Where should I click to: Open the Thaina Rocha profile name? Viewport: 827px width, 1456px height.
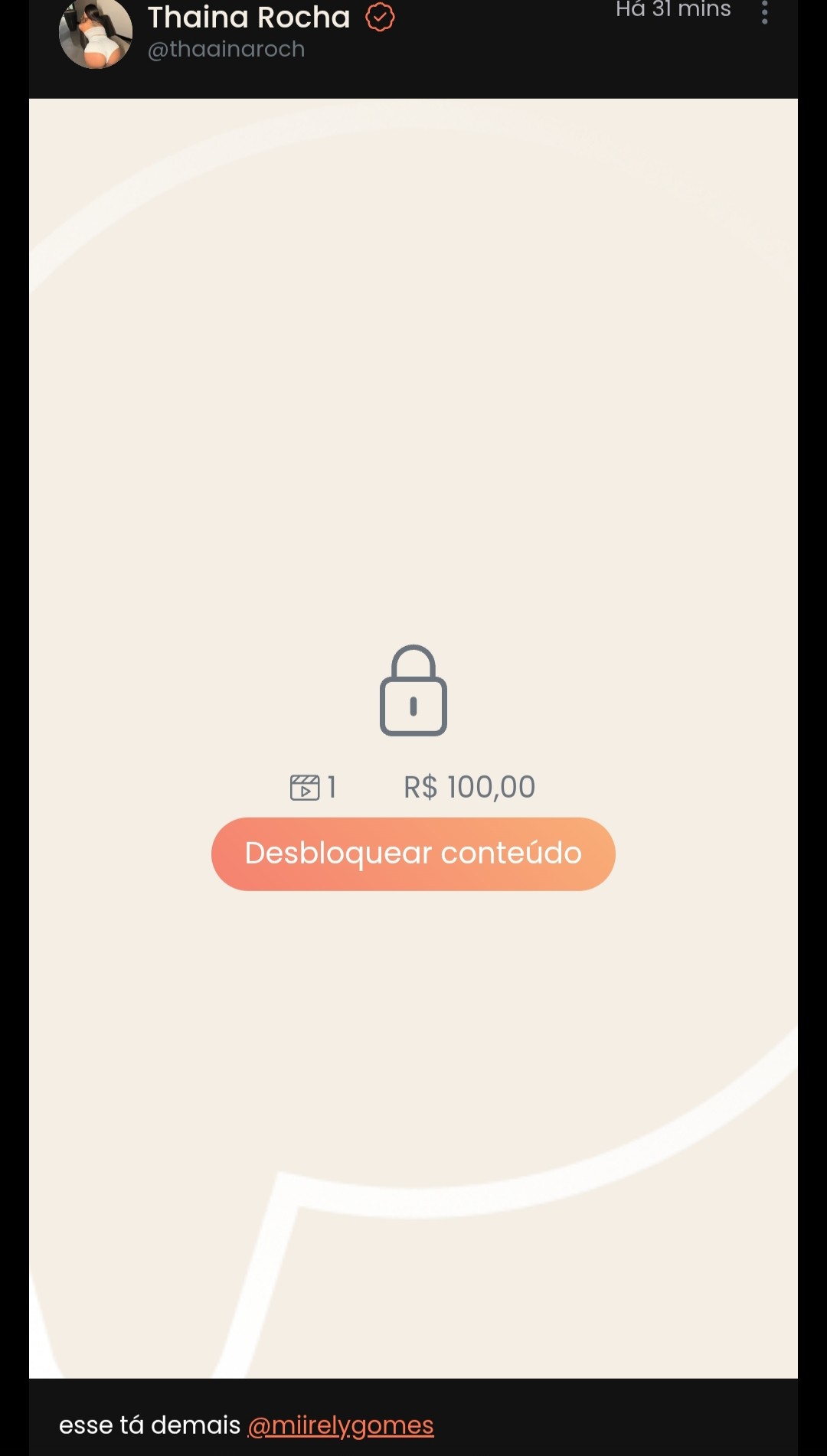point(249,17)
